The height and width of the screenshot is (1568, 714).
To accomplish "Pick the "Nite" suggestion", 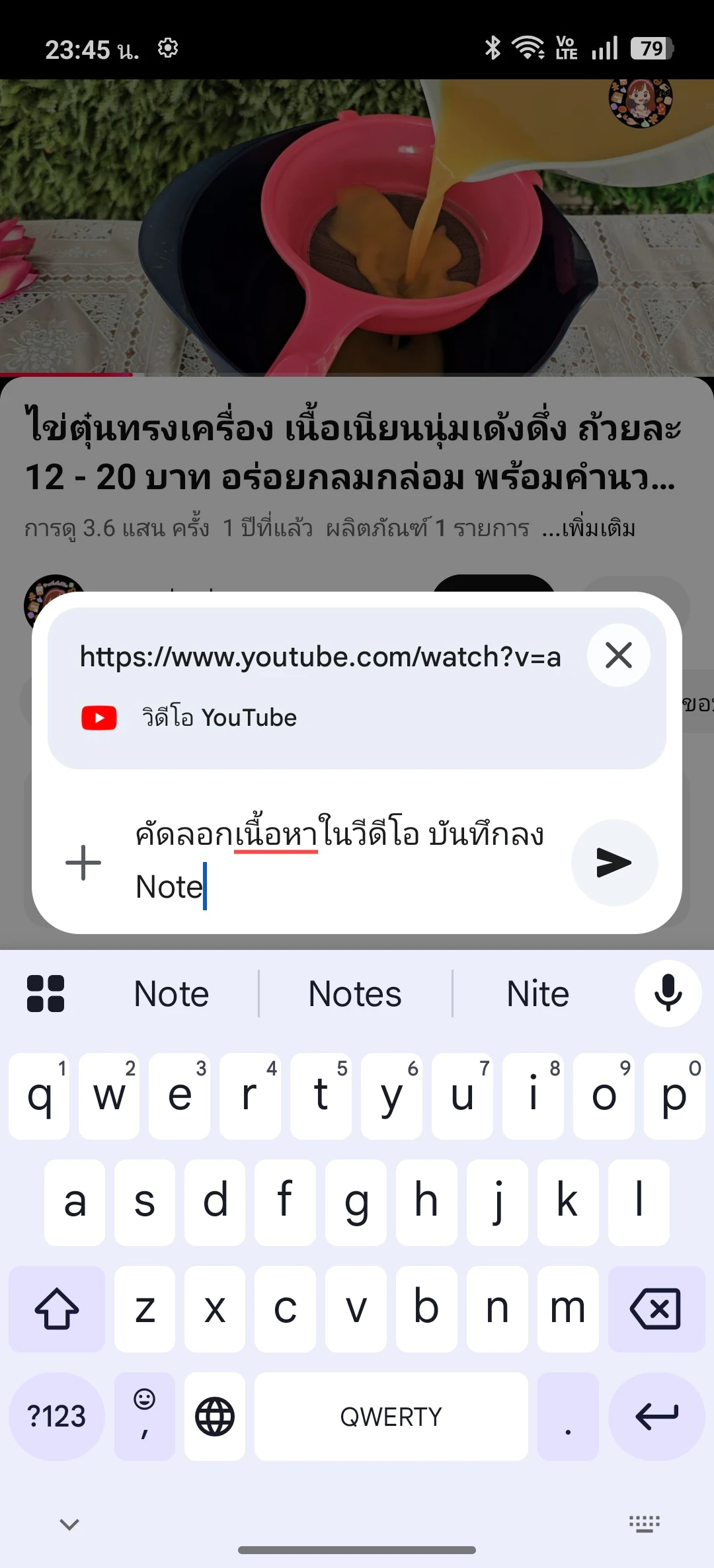I will [537, 994].
